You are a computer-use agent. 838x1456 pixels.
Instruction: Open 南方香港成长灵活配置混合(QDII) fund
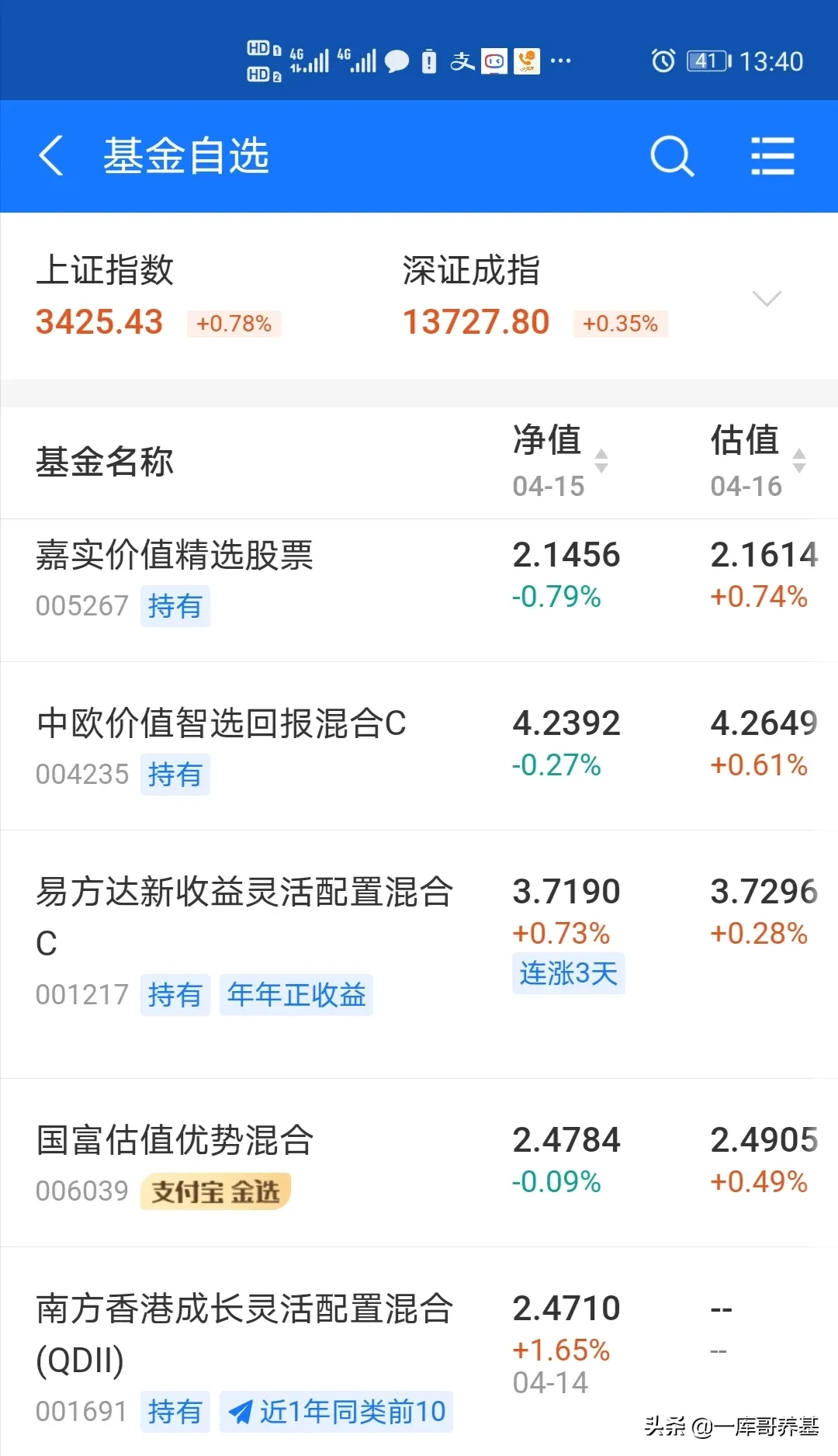point(419,1351)
